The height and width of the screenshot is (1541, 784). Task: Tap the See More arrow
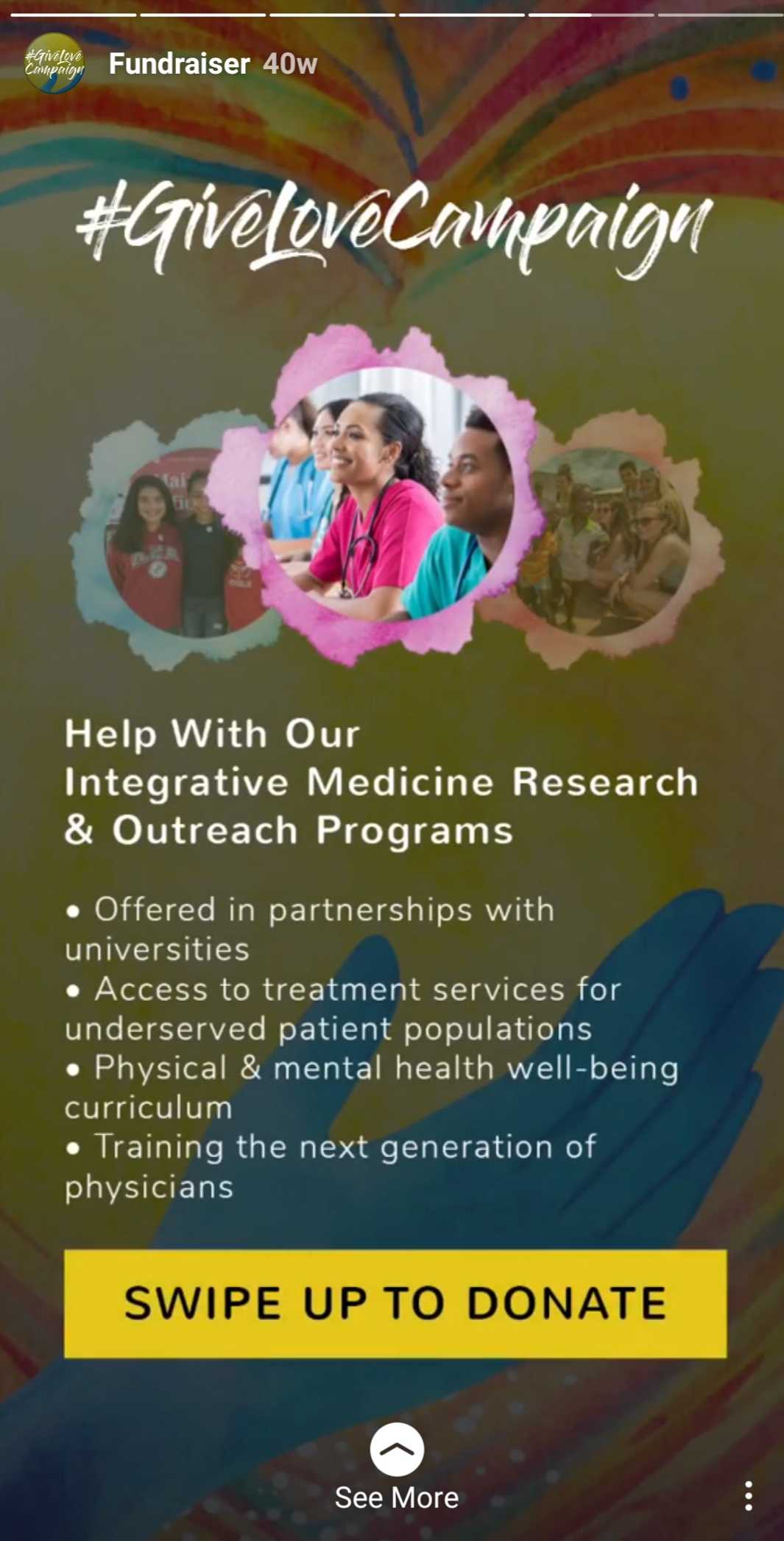coord(397,1449)
